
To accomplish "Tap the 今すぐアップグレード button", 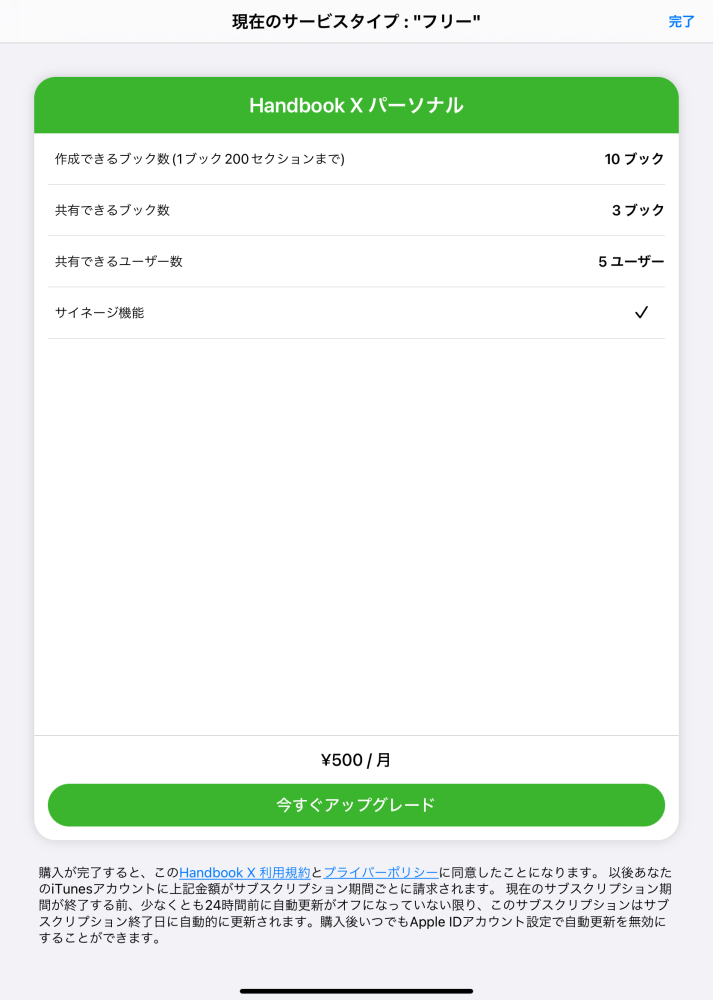I will point(356,805).
